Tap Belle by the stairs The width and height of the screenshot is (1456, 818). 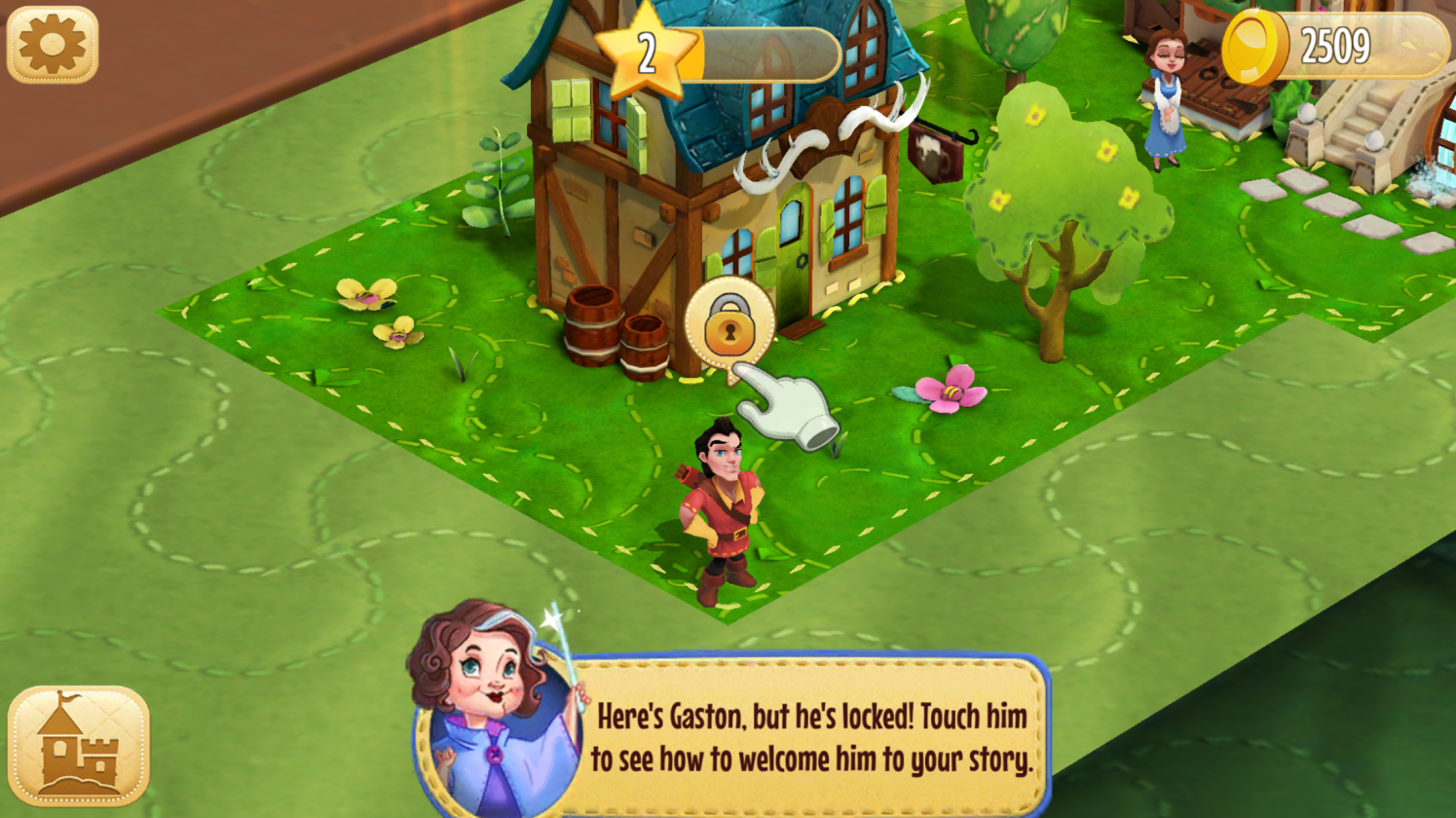(x=1165, y=97)
